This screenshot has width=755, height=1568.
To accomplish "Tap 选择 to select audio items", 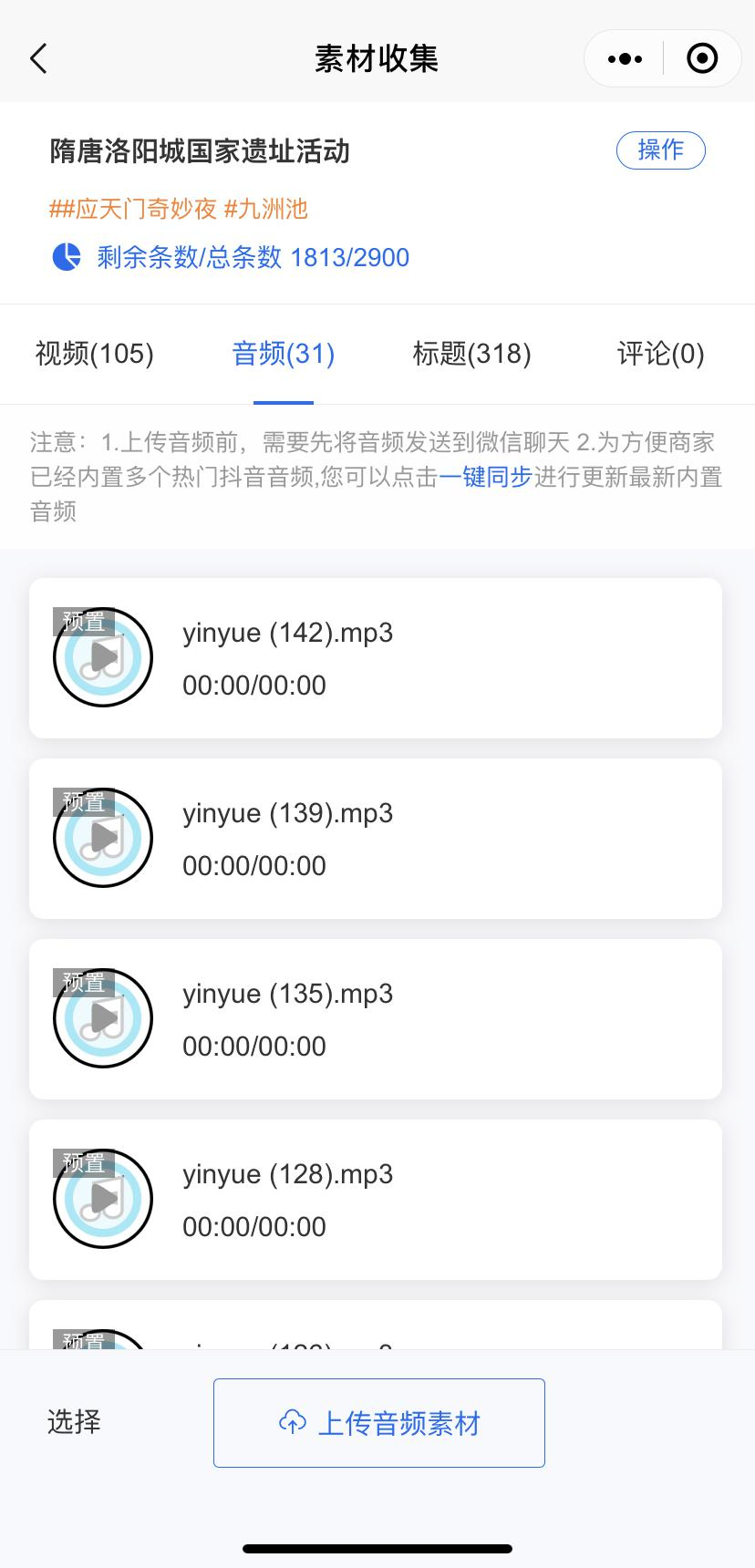I will click(74, 1422).
